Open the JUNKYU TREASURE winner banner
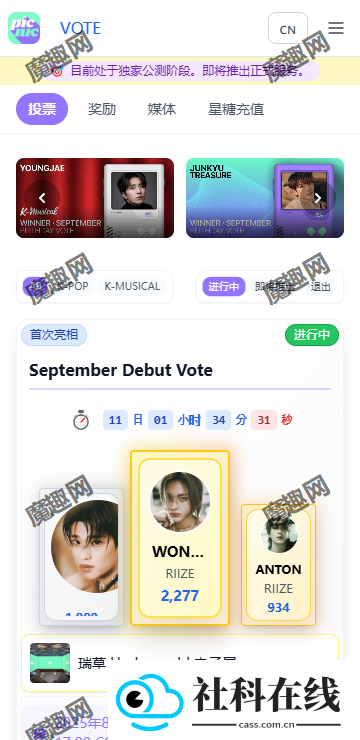Image resolution: width=360 pixels, height=740 pixels. pos(265,198)
